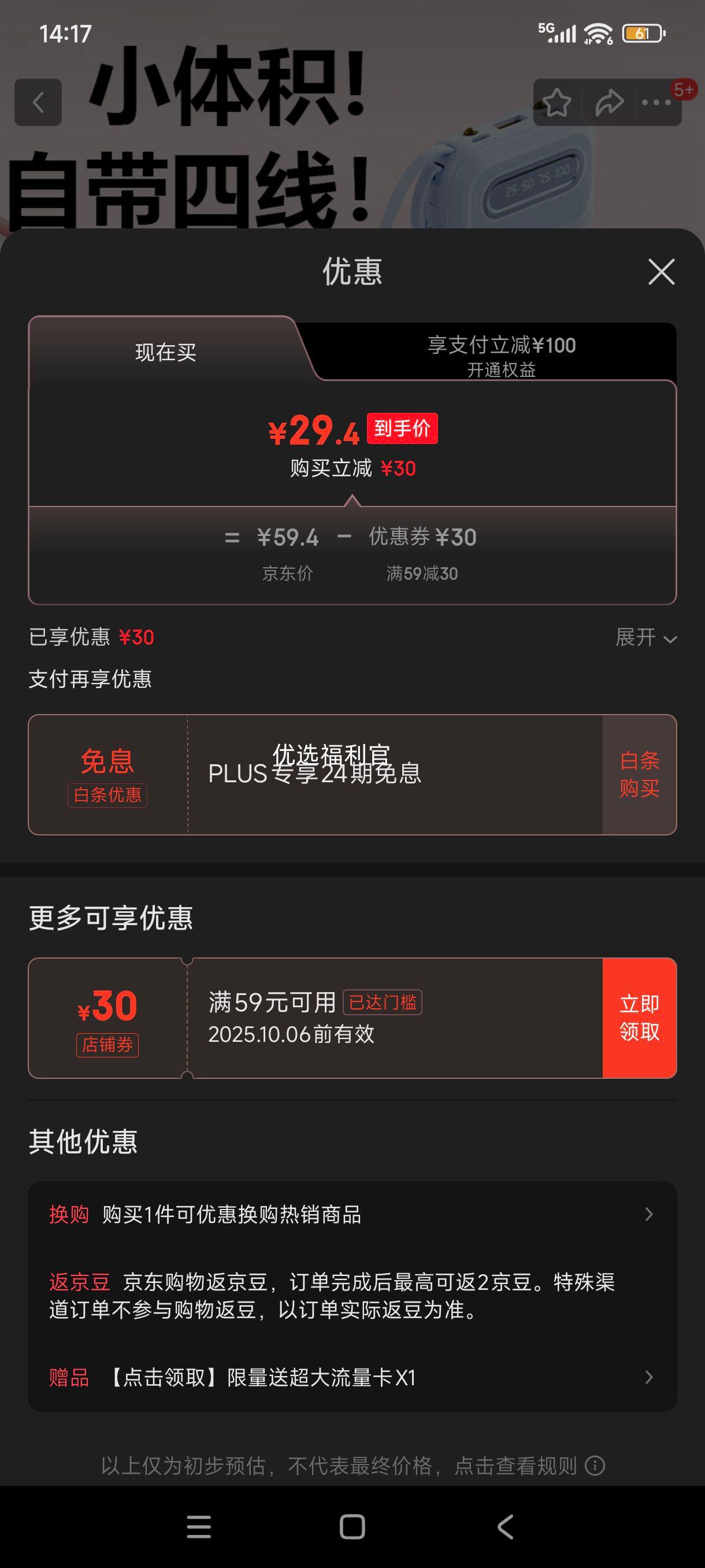Go back using the top-left arrow
Image resolution: width=705 pixels, height=1568 pixels.
click(x=38, y=102)
